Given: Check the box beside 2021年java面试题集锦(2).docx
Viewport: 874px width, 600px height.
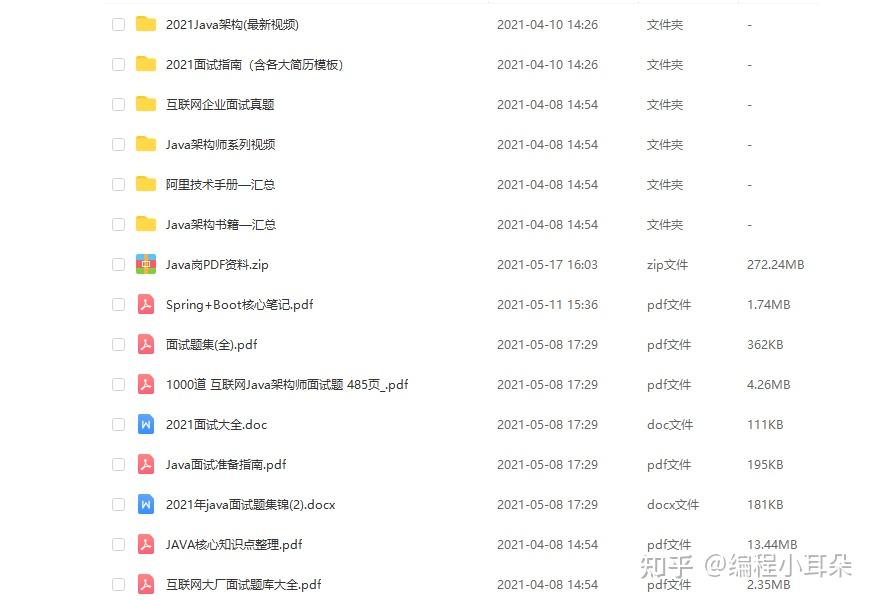Looking at the screenshot, I should point(118,505).
